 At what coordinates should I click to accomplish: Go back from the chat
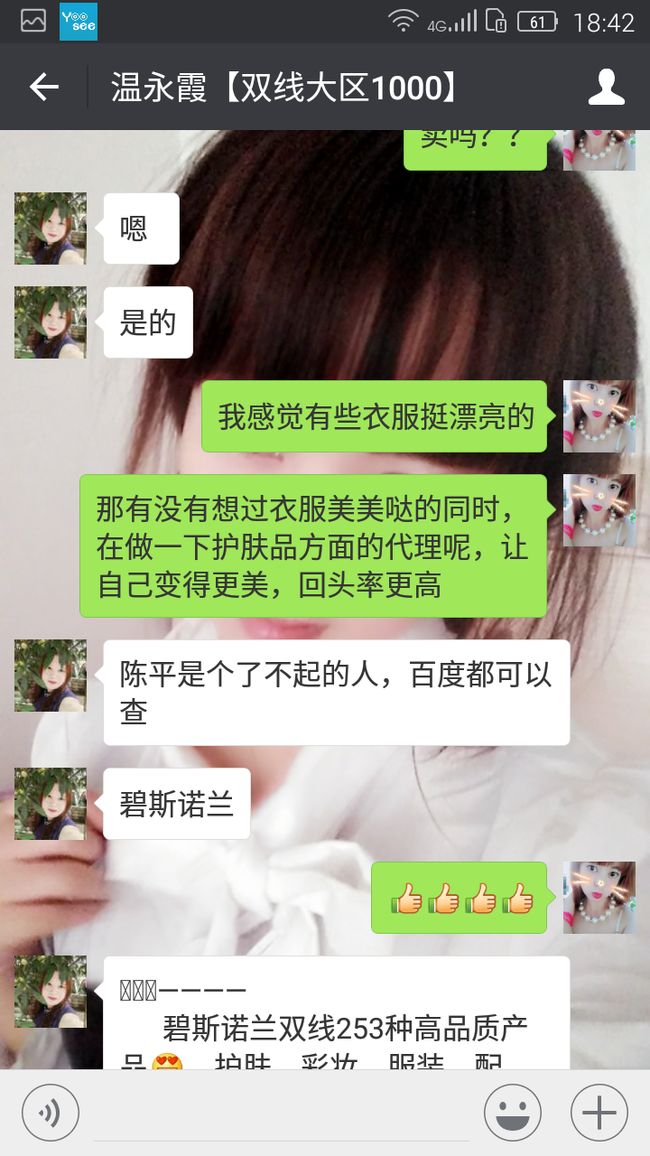click(x=43, y=88)
